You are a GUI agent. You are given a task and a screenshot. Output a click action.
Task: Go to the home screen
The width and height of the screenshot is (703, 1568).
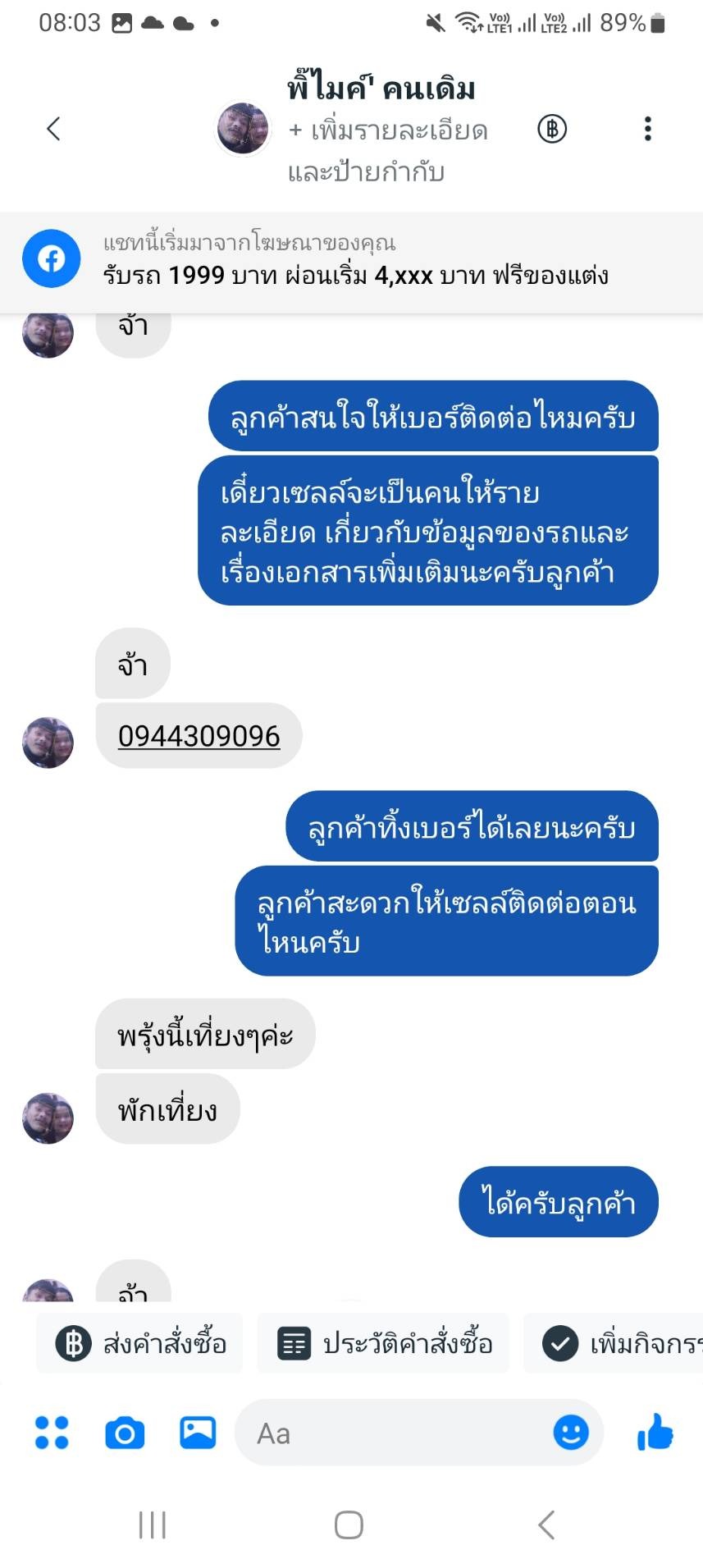tap(349, 1525)
